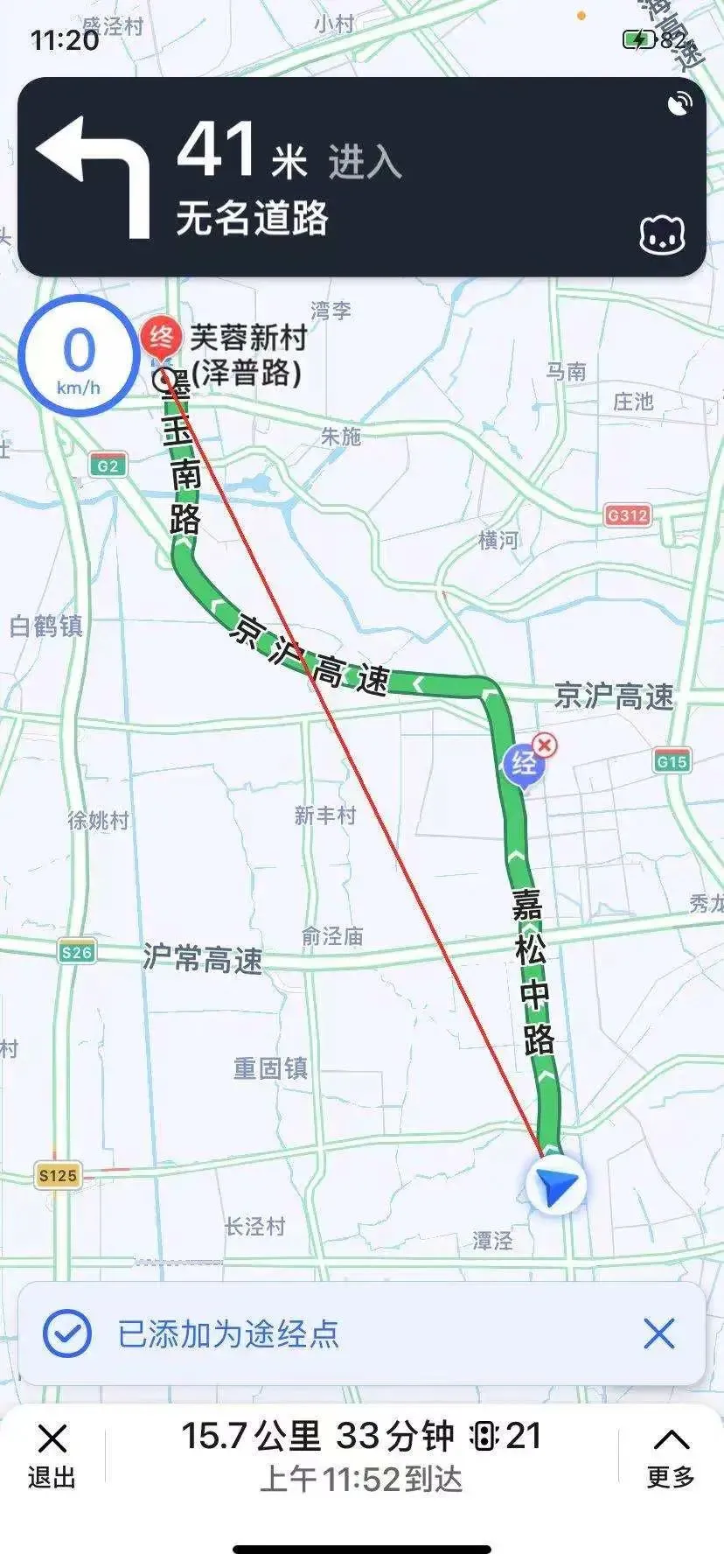
Task: Exit navigation with 退出 button
Action: pyautogui.click(x=52, y=1456)
